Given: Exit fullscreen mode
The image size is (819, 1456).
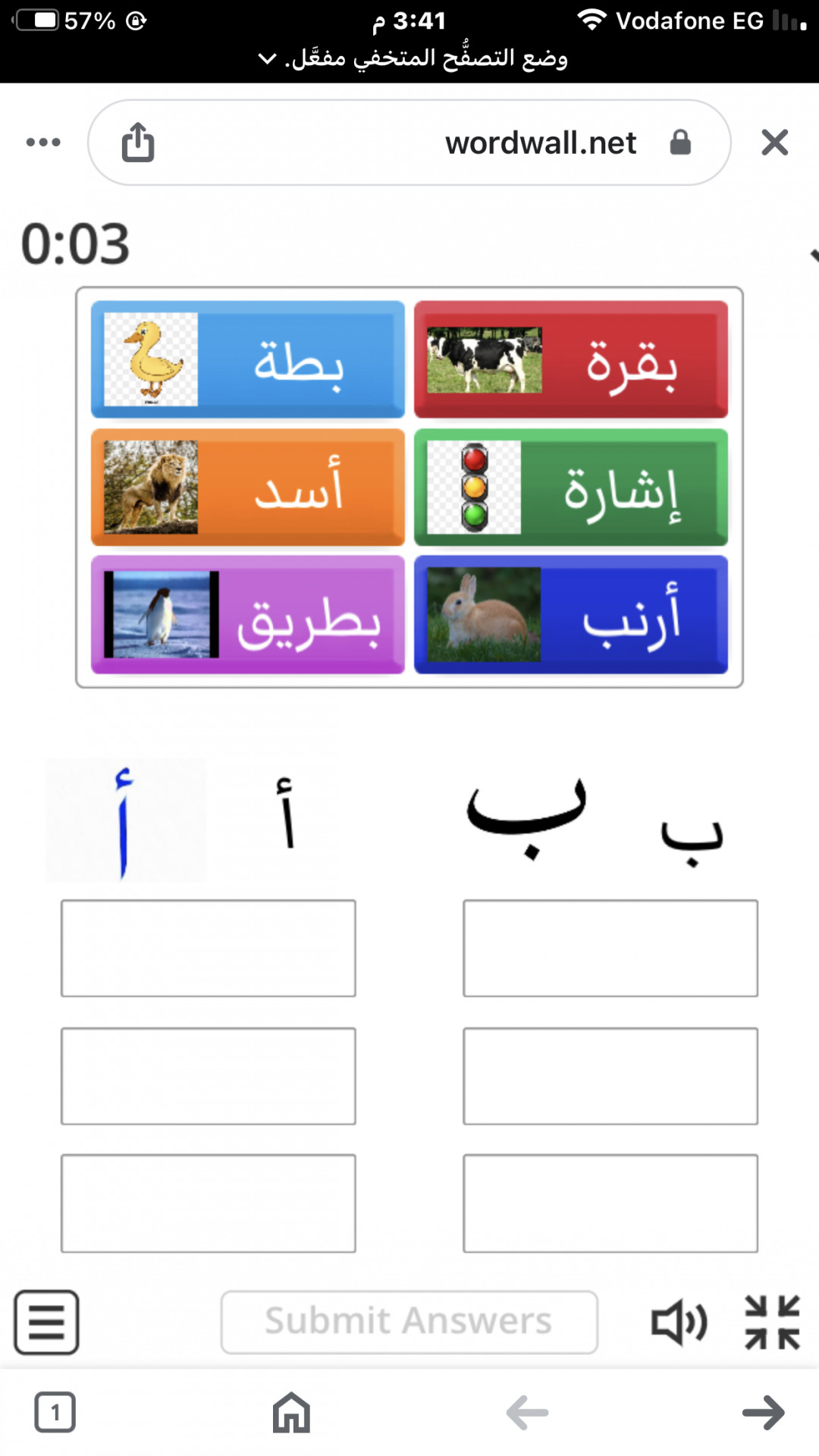Looking at the screenshot, I should coord(772,1322).
